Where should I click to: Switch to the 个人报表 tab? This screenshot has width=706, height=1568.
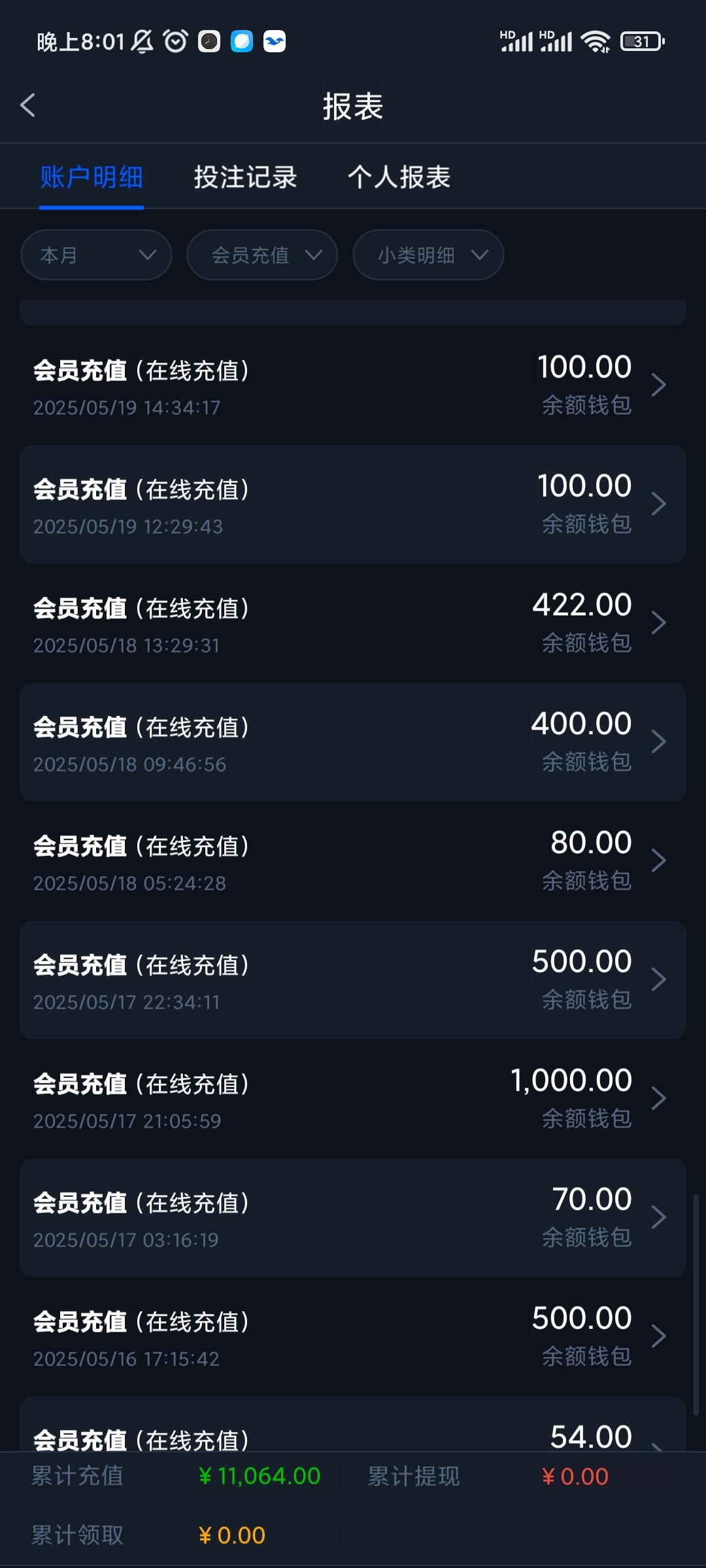click(399, 177)
